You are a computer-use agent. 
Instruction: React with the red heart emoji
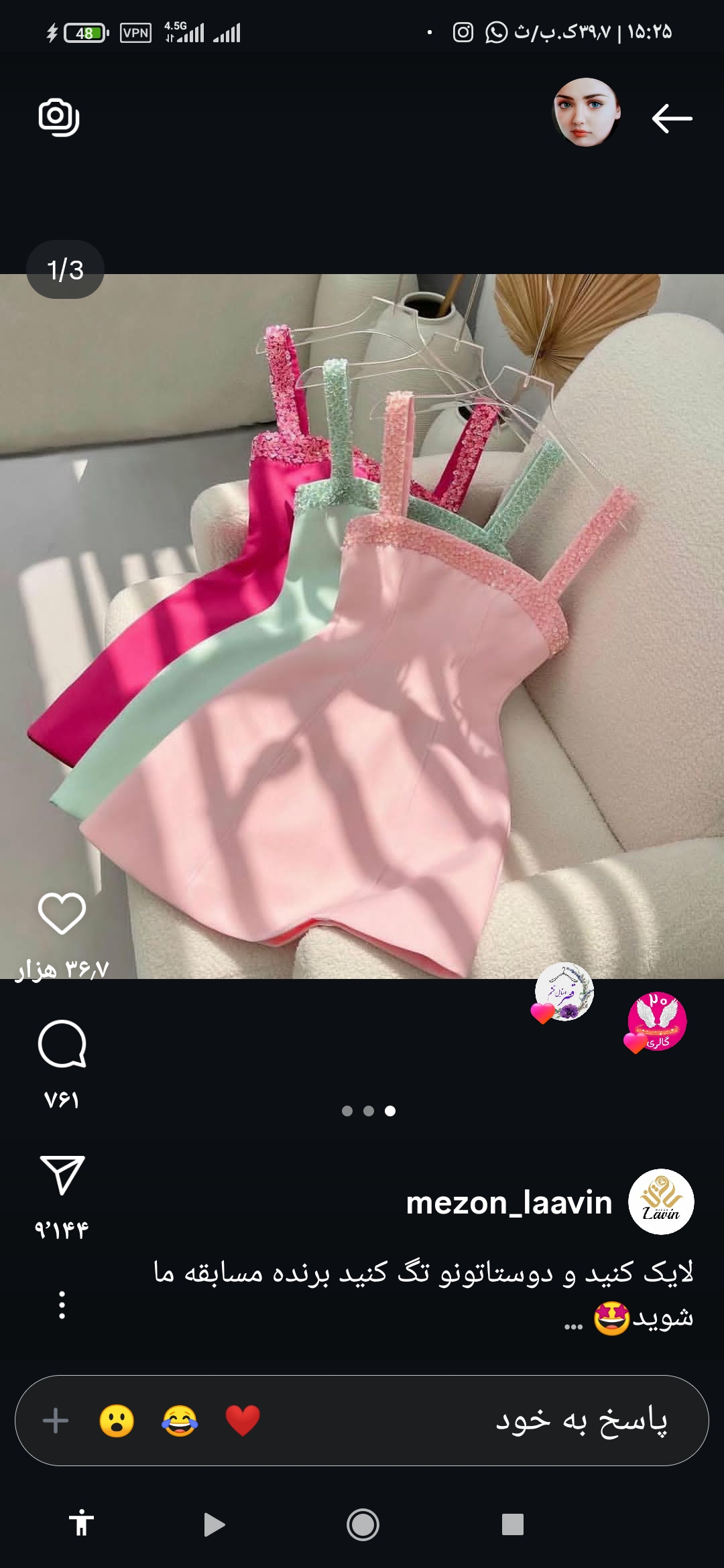tap(242, 1421)
